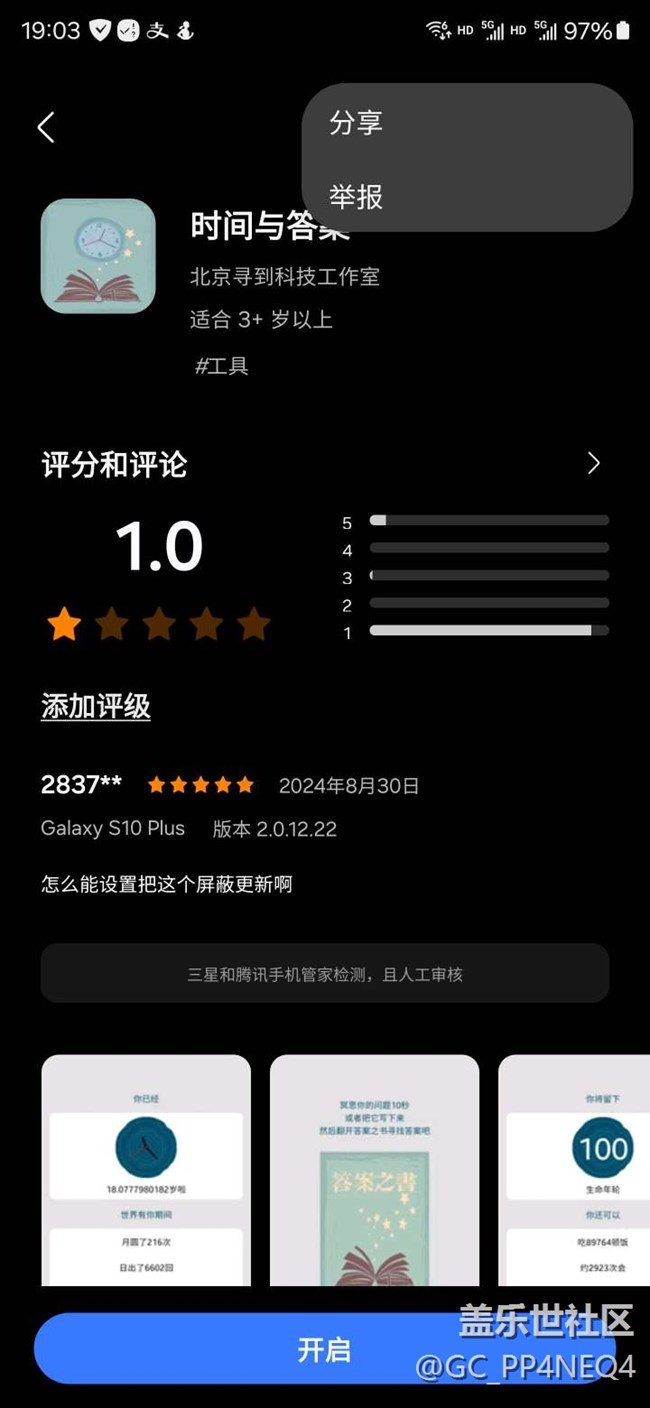View the screenshot showing the clock badge
Screen dimensions: 650x1408
146,1170
